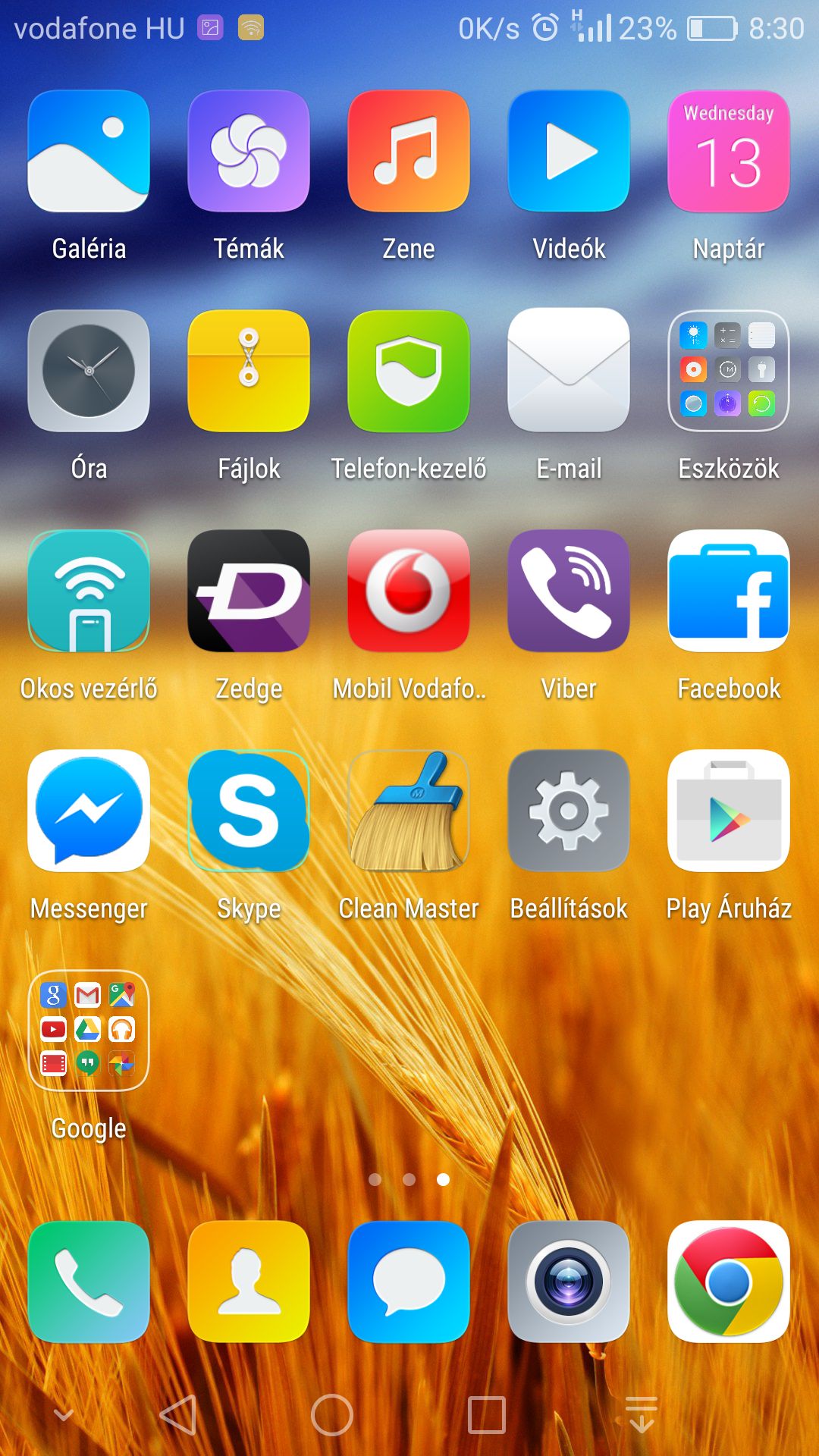Open Beállítások settings
The height and width of the screenshot is (1456, 819).
569,811
